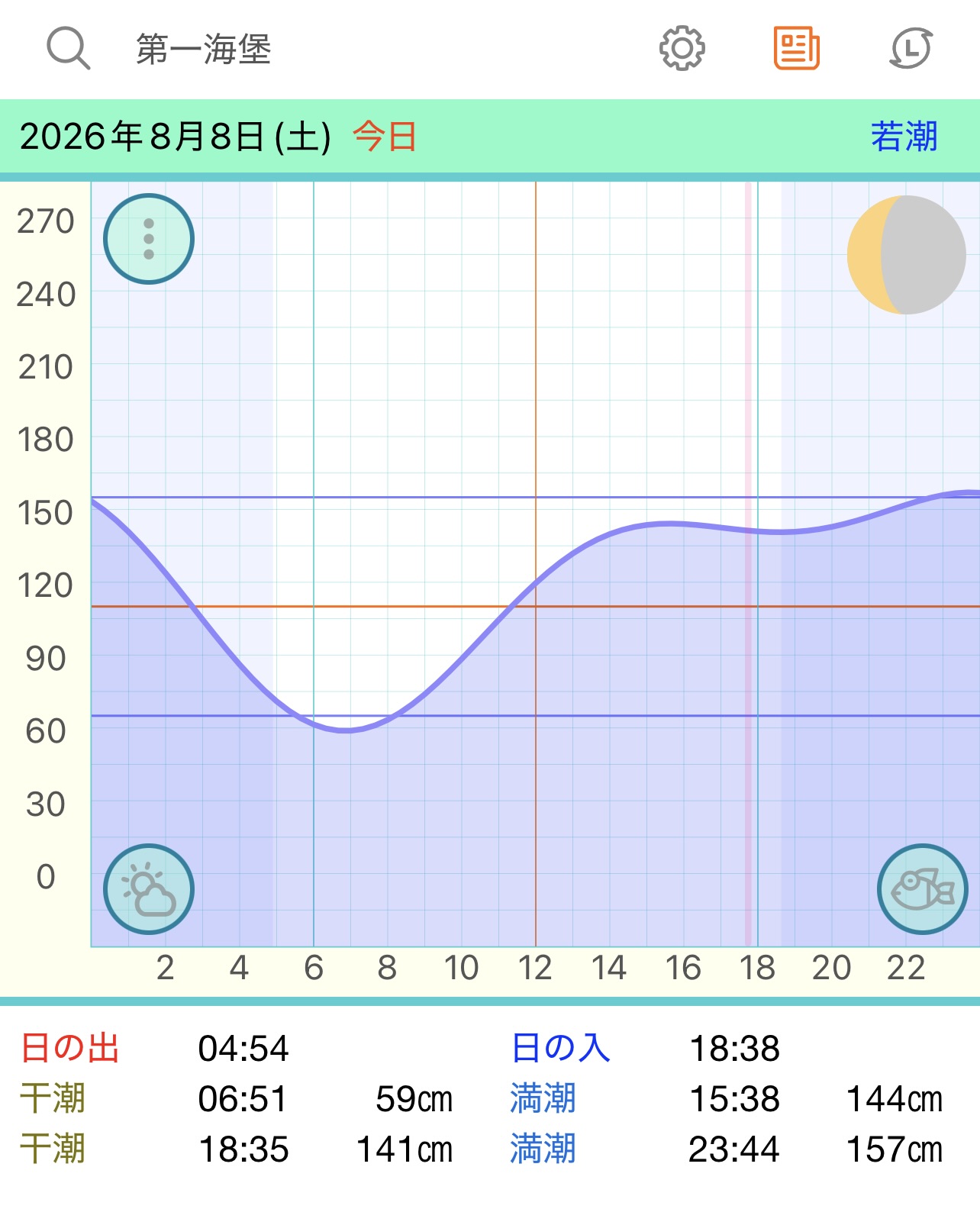
Task: Open the settings gear
Action: pos(682,49)
